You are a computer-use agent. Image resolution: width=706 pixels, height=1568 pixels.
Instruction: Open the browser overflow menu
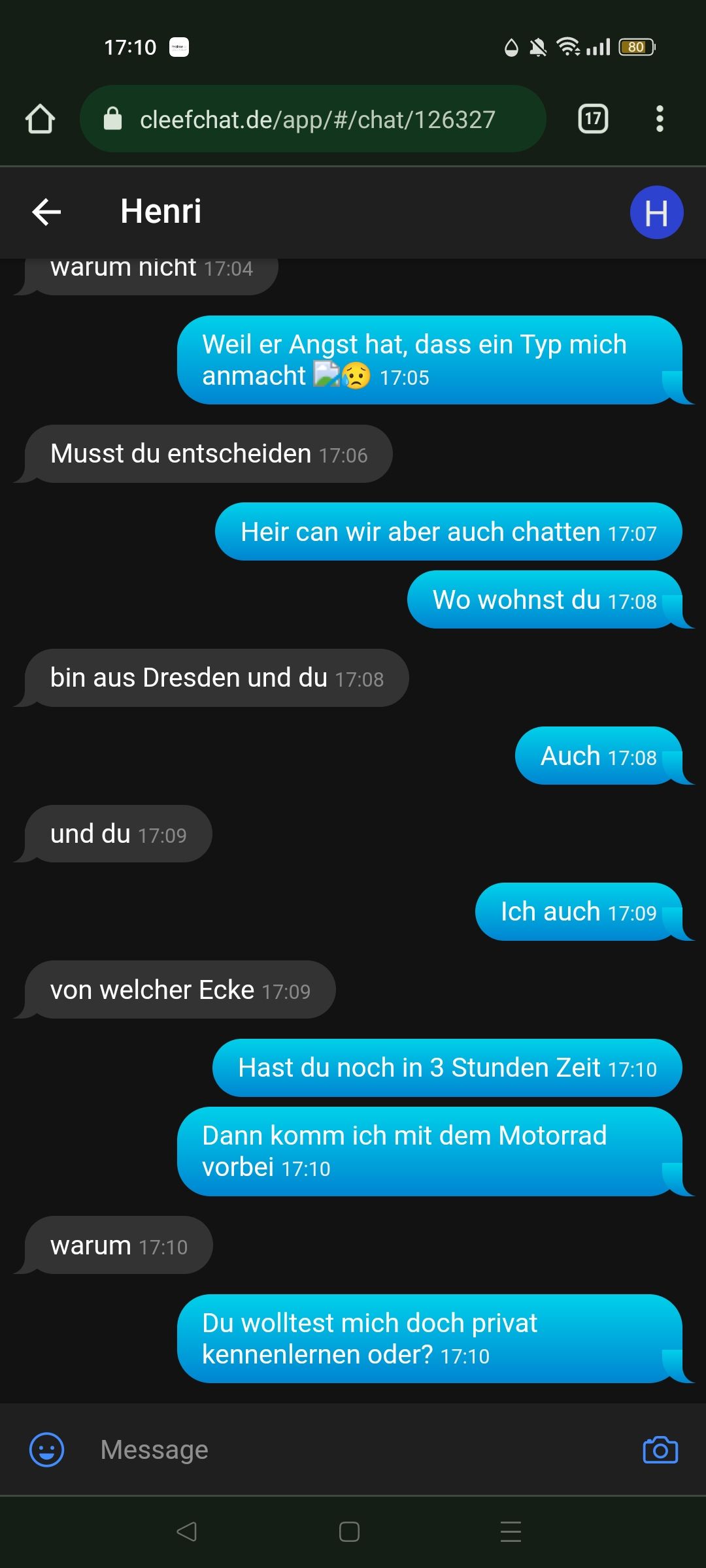pyautogui.click(x=660, y=119)
